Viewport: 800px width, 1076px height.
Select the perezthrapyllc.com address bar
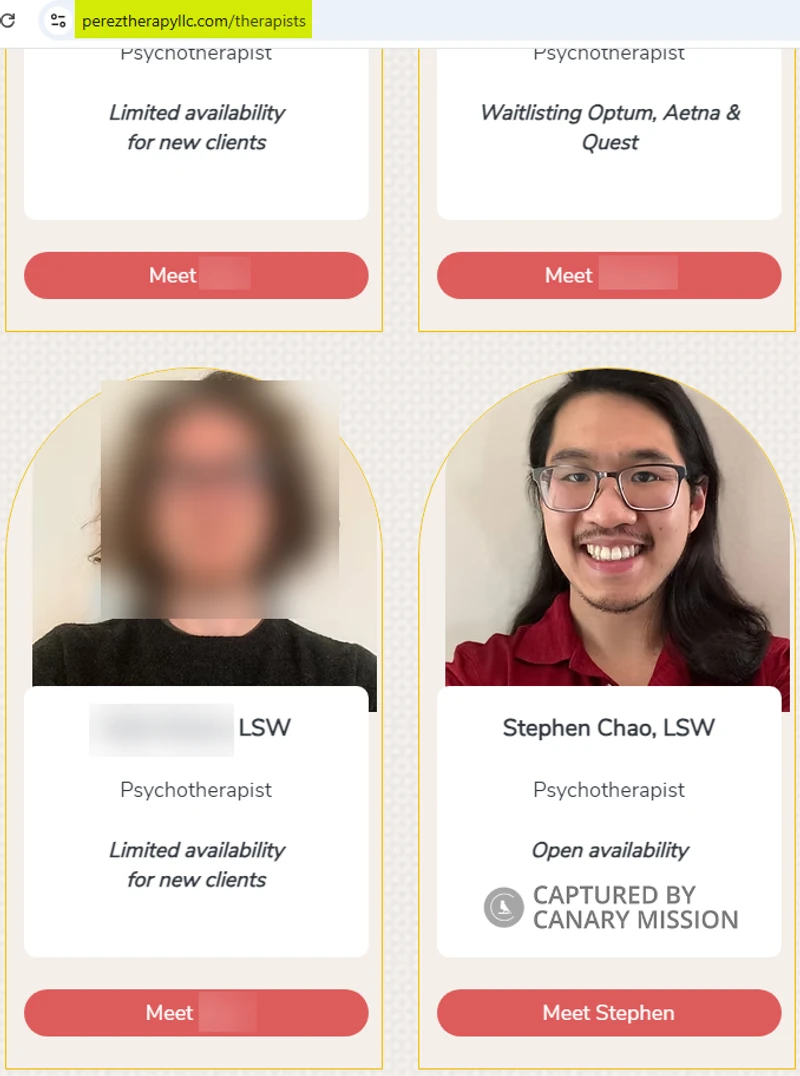pyautogui.click(x=193, y=21)
